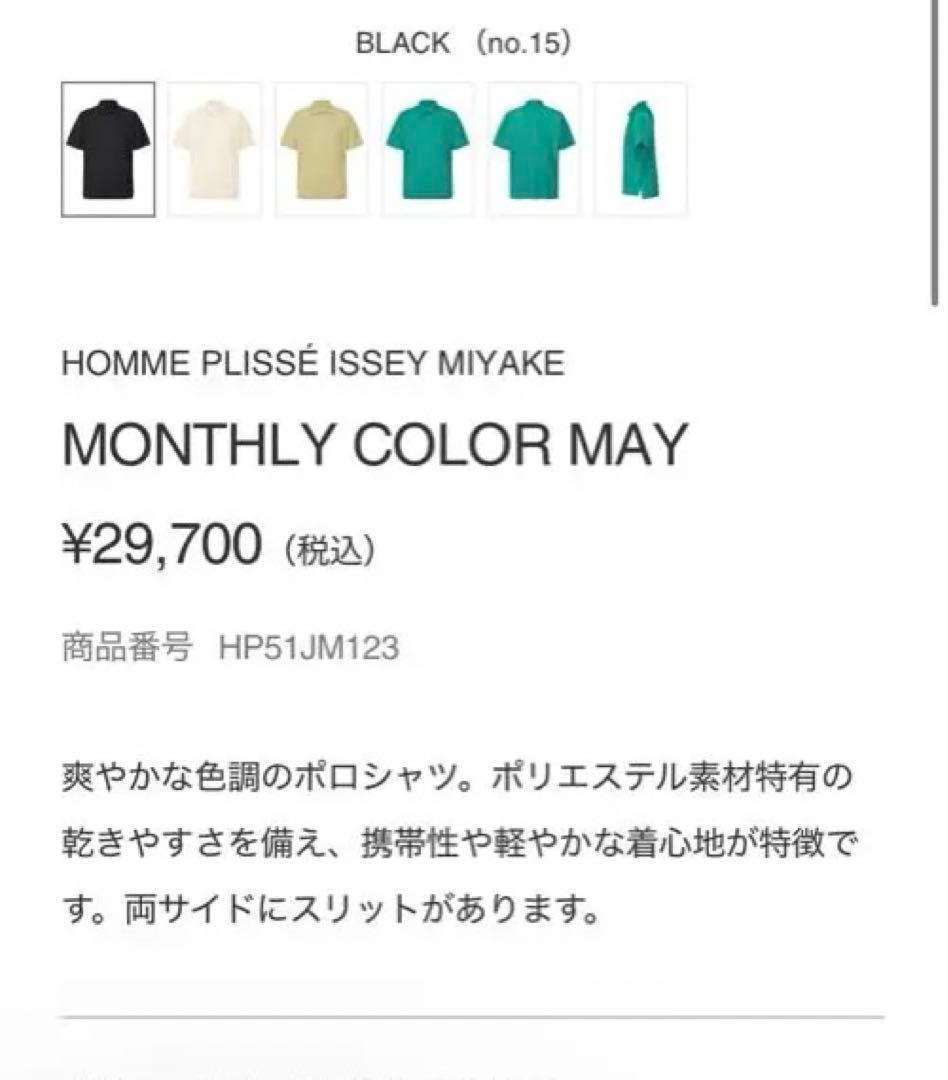This screenshot has width=948, height=1080.
Task: Select the pale yellow polo thumbnail
Action: point(320,150)
